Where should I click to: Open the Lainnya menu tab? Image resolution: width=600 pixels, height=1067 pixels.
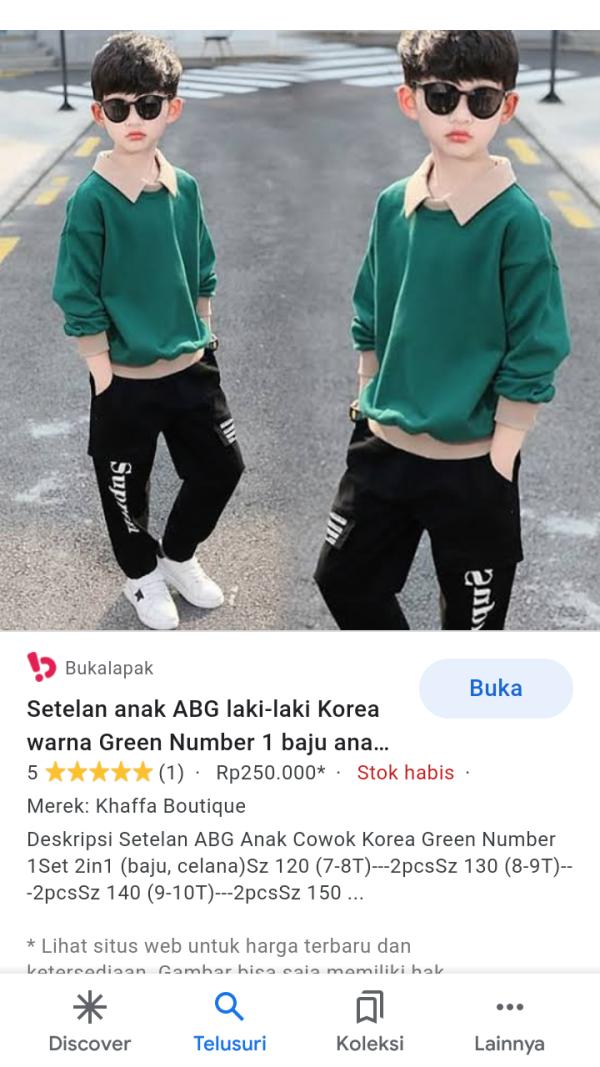509,1022
